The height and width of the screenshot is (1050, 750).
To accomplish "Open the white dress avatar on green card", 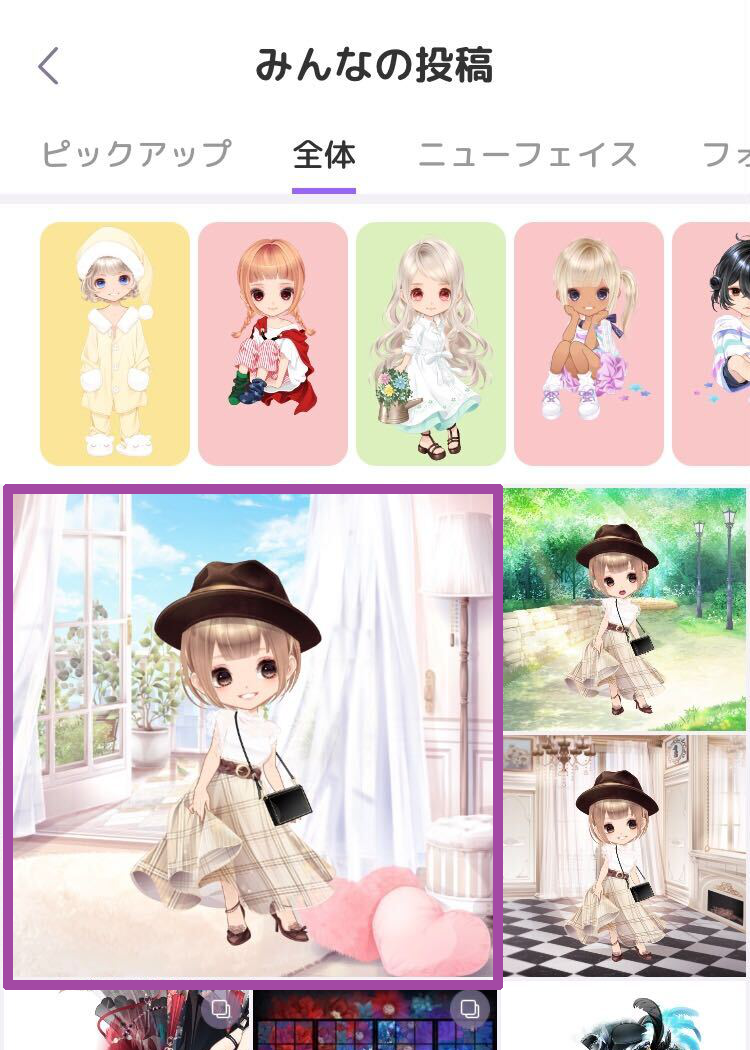I will (430, 343).
